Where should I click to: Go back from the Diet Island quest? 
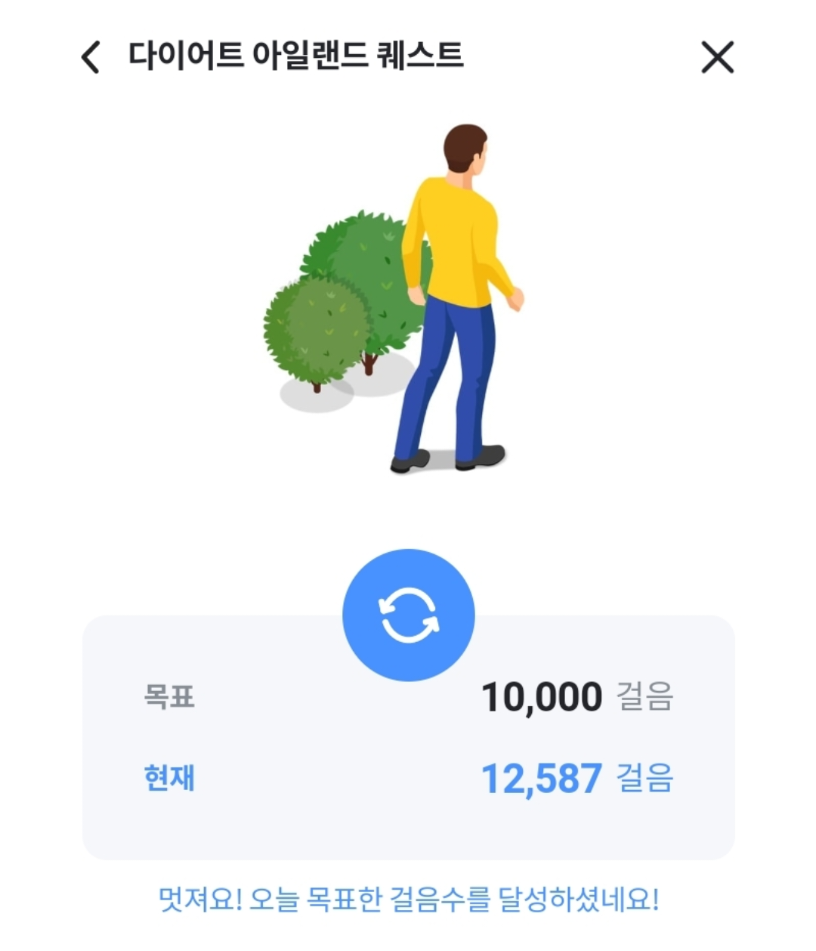coord(91,57)
